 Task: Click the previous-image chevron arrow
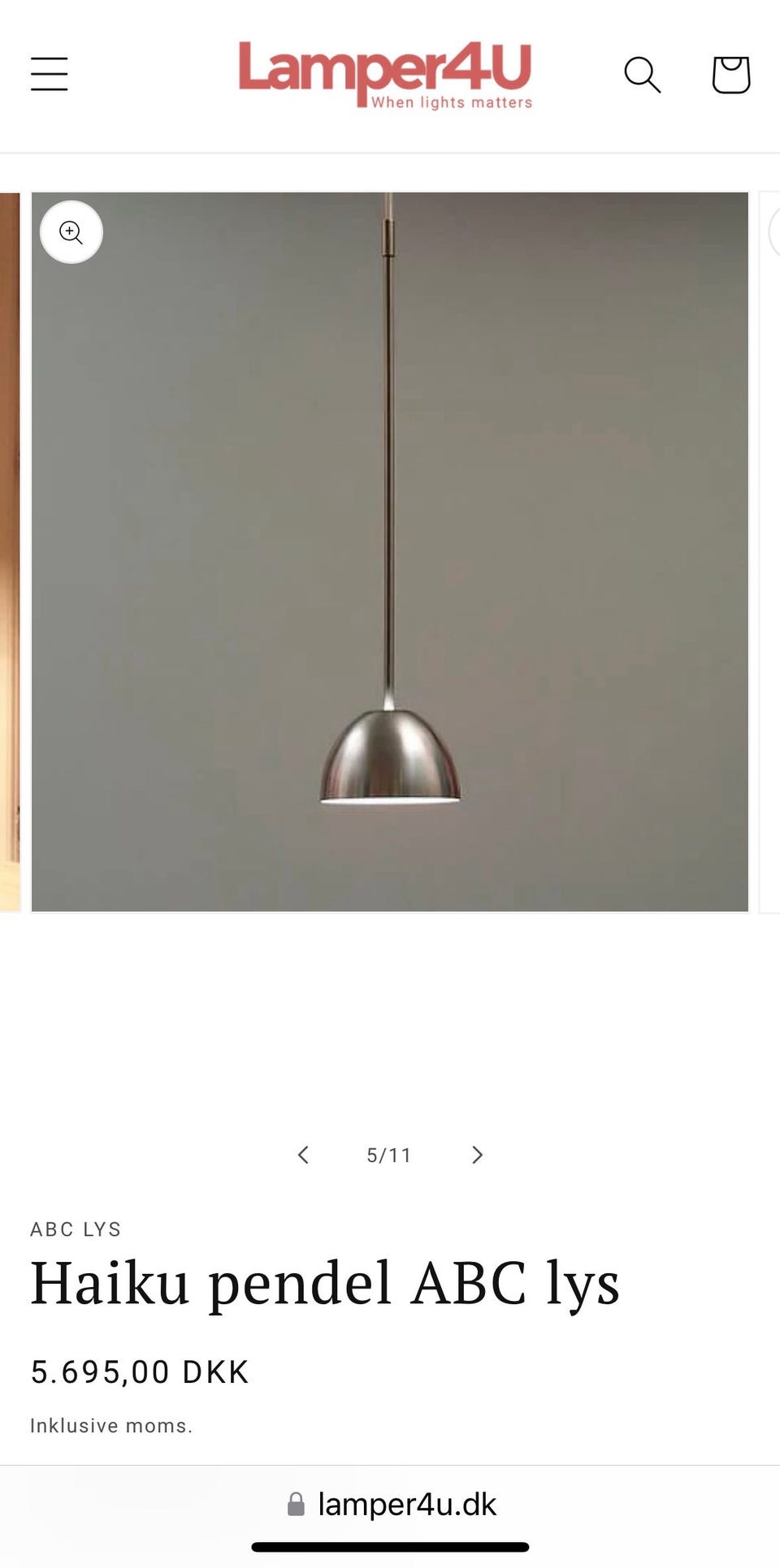click(303, 1155)
